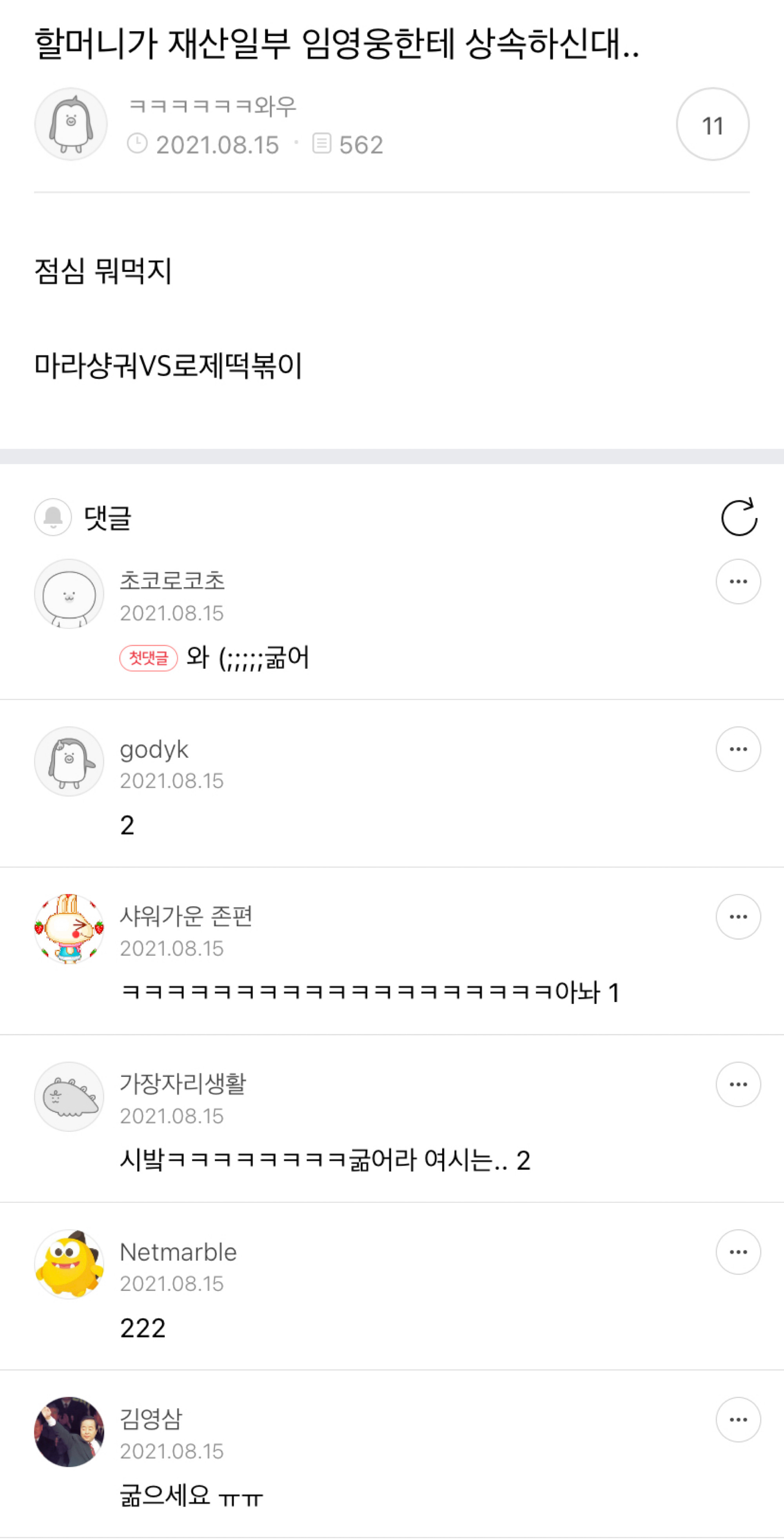This screenshot has width=784, height=1539.
Task: View 초코로코초's profile avatar
Action: tap(69, 594)
